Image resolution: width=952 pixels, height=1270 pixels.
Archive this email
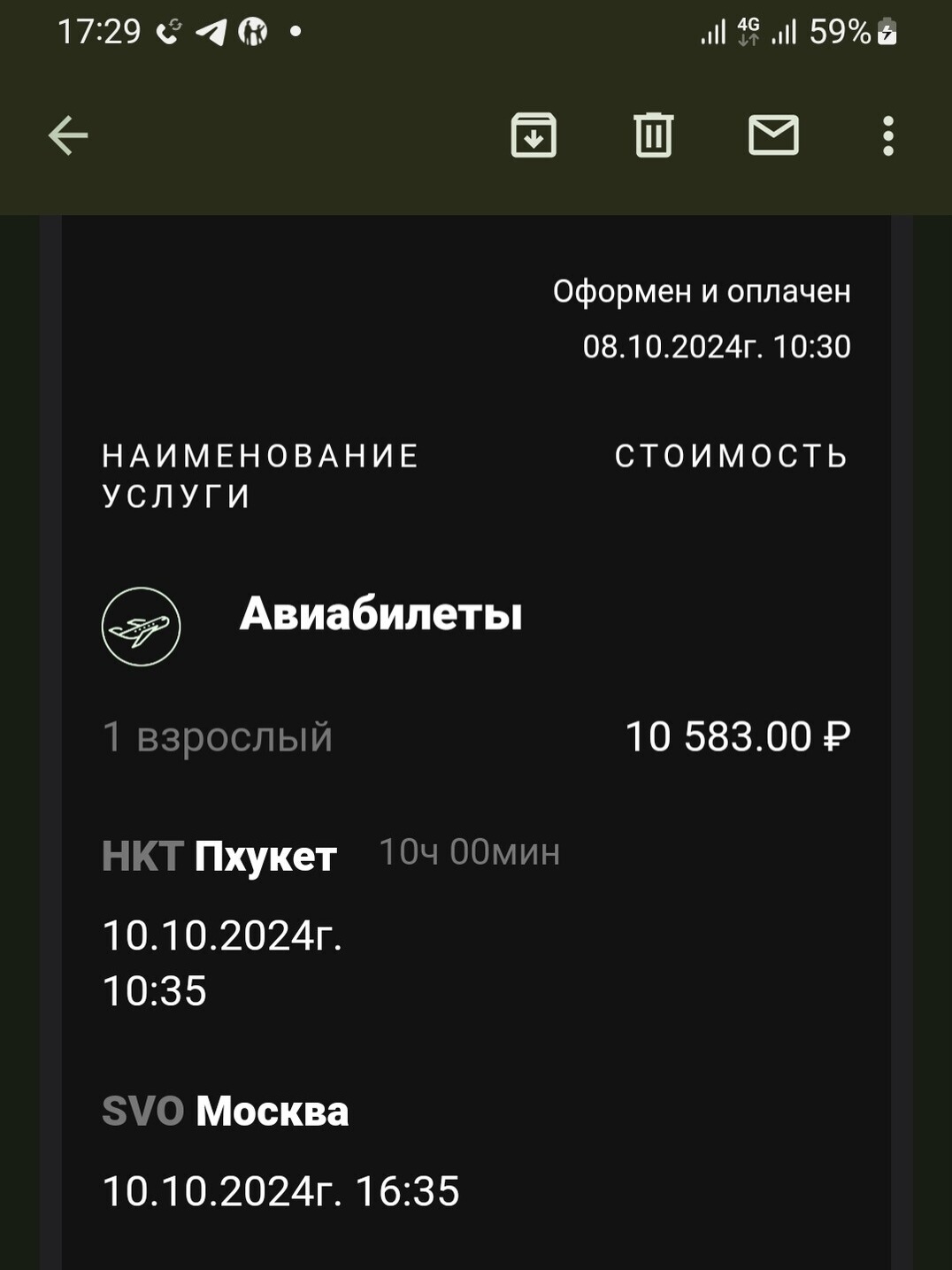pos(534,135)
